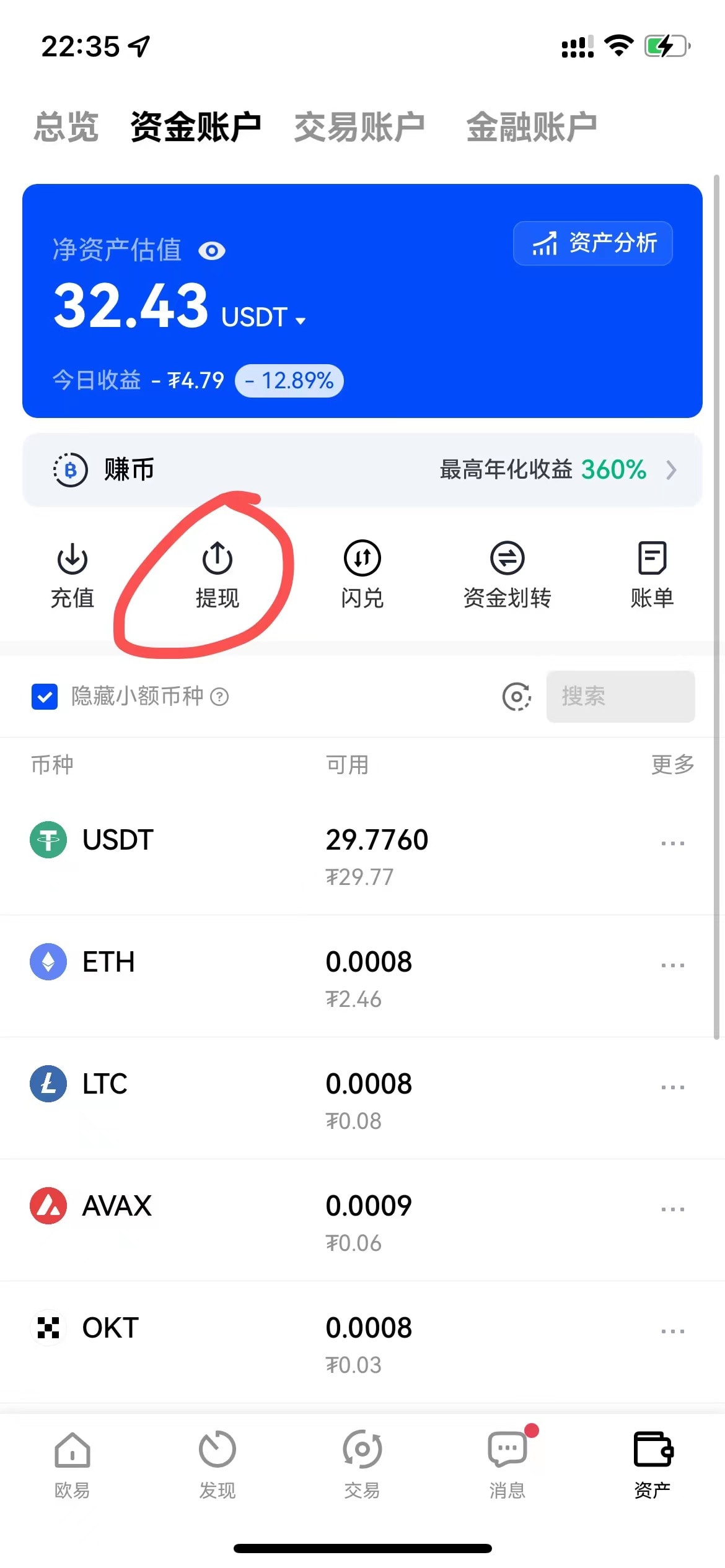Open the 赚币 earnings banner
This screenshot has height=1568, width=725.
coord(362,470)
